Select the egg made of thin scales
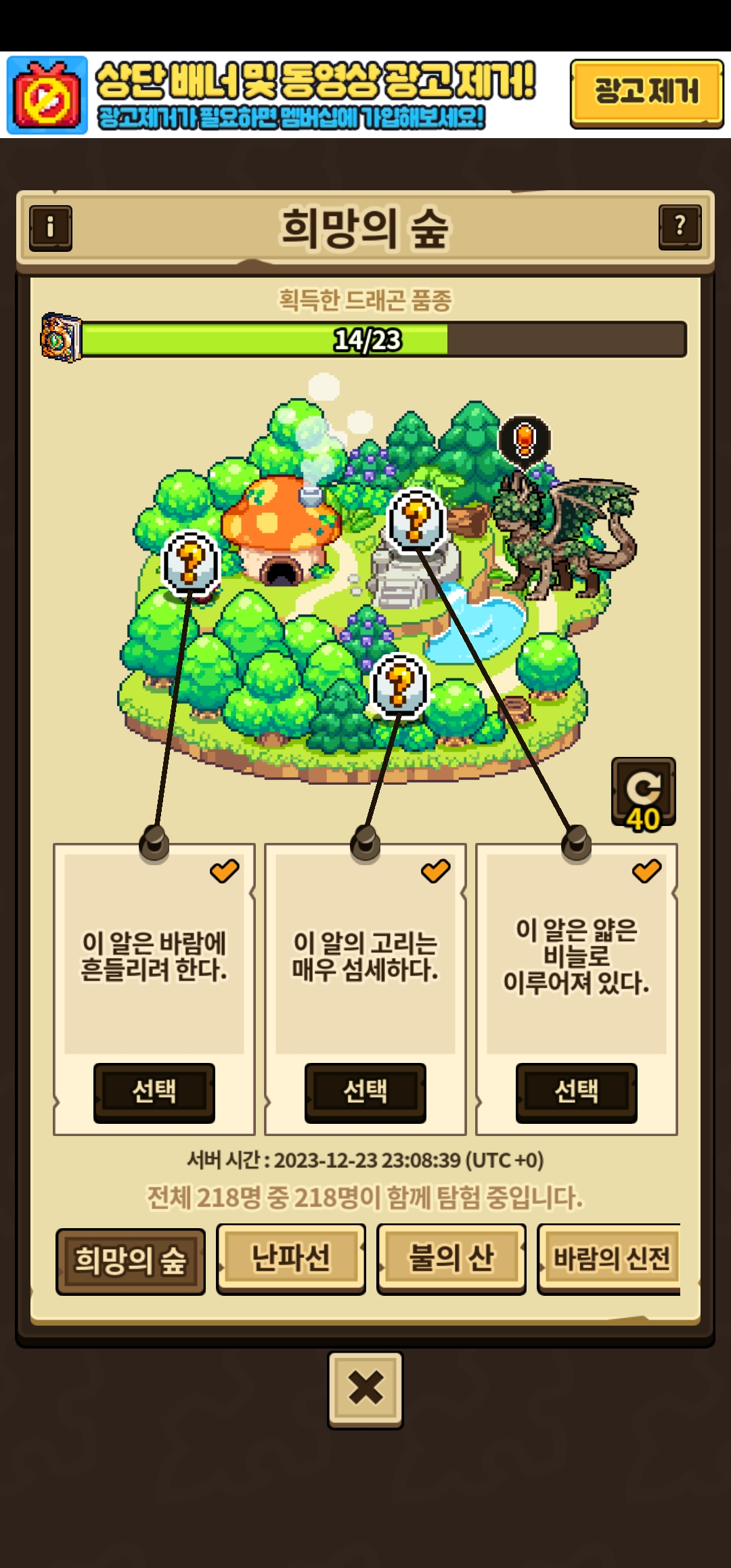 click(577, 1091)
